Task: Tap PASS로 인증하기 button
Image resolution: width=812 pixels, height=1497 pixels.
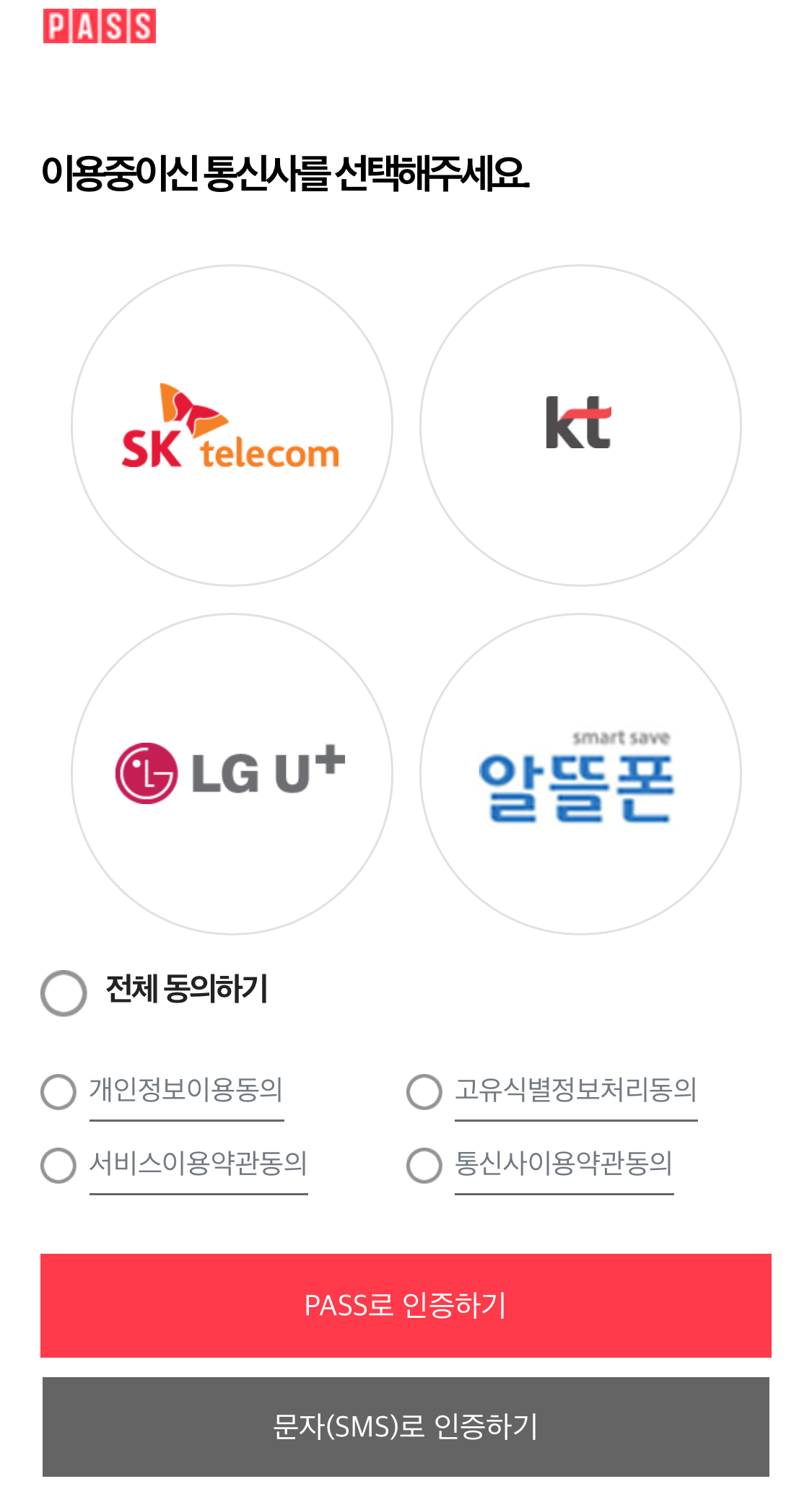Action: (406, 1305)
